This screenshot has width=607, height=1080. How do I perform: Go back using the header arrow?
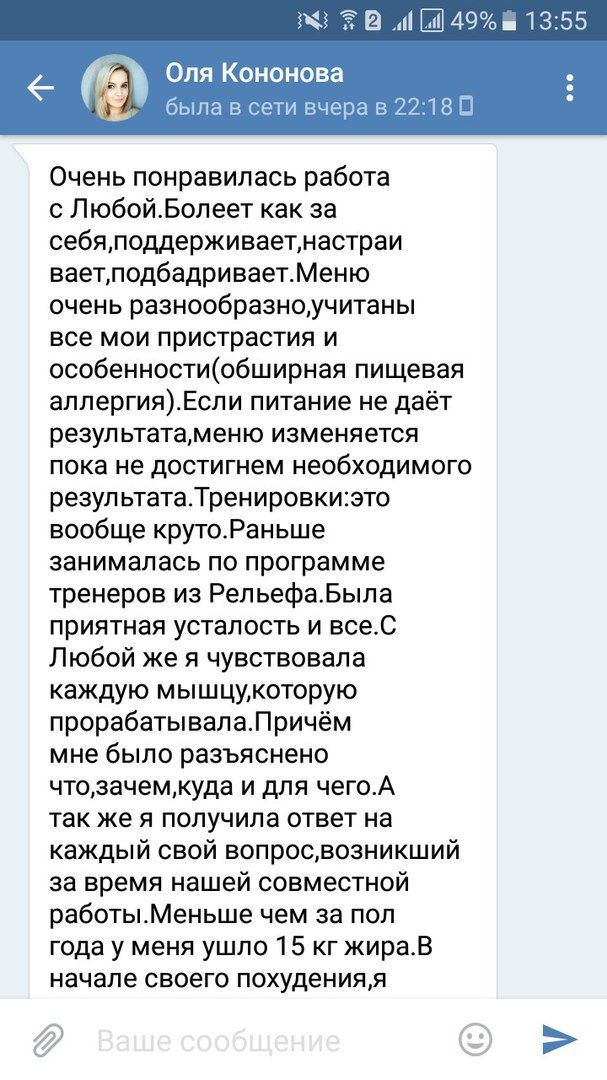[40, 88]
